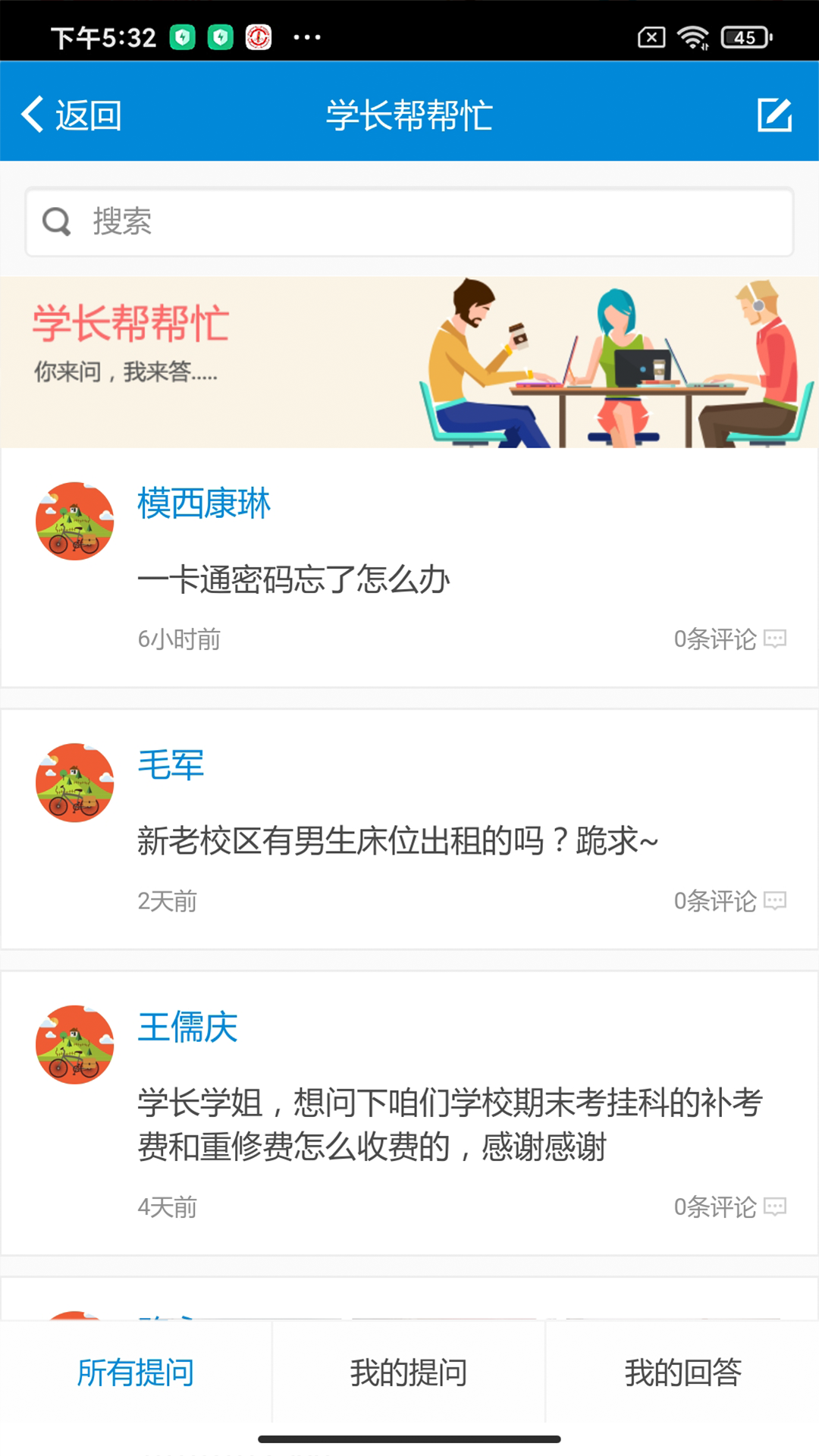Tap the 学长帮帮忙 banner image
819x1456 pixels.
(x=409, y=362)
